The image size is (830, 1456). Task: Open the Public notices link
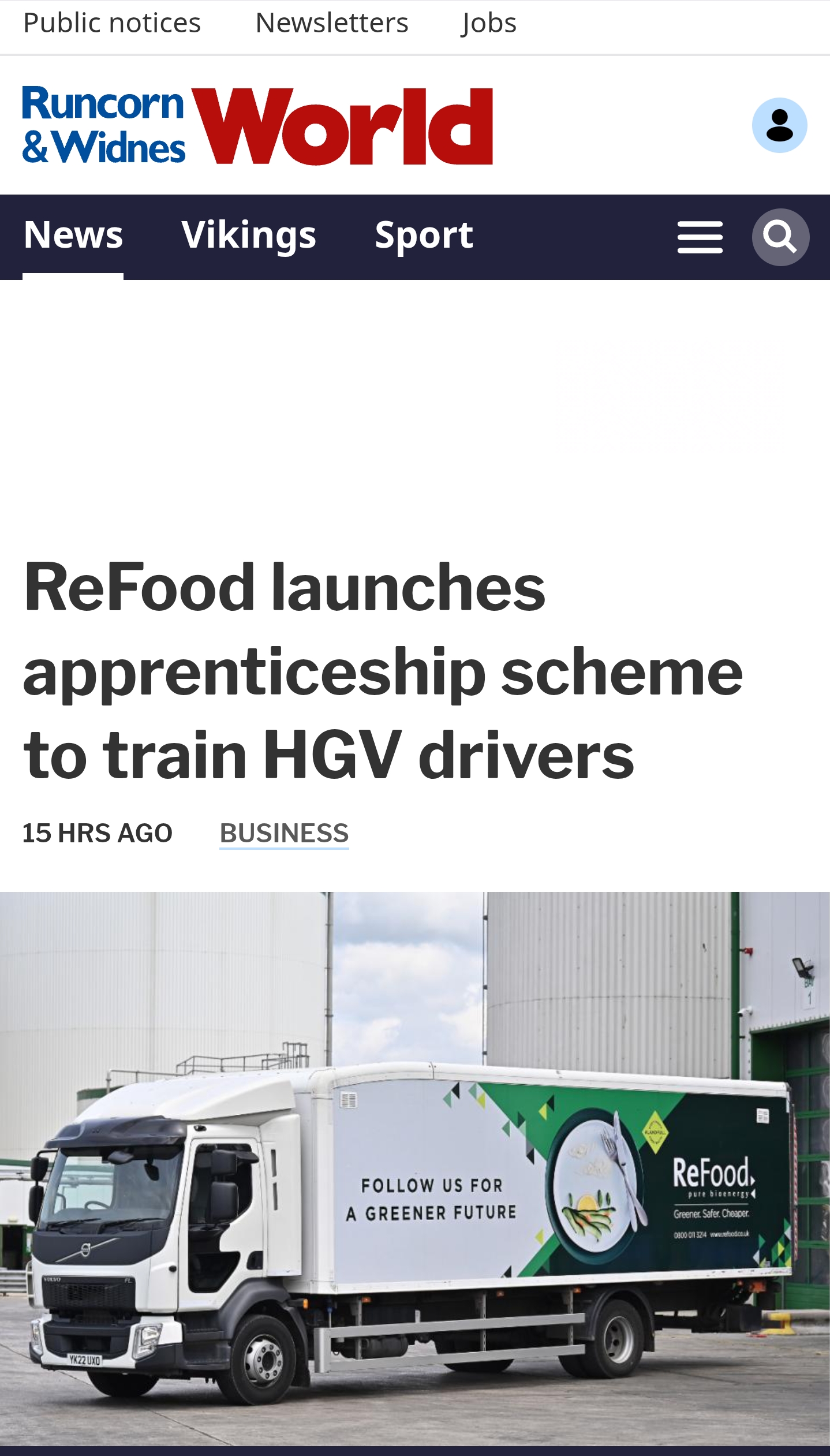pos(112,23)
